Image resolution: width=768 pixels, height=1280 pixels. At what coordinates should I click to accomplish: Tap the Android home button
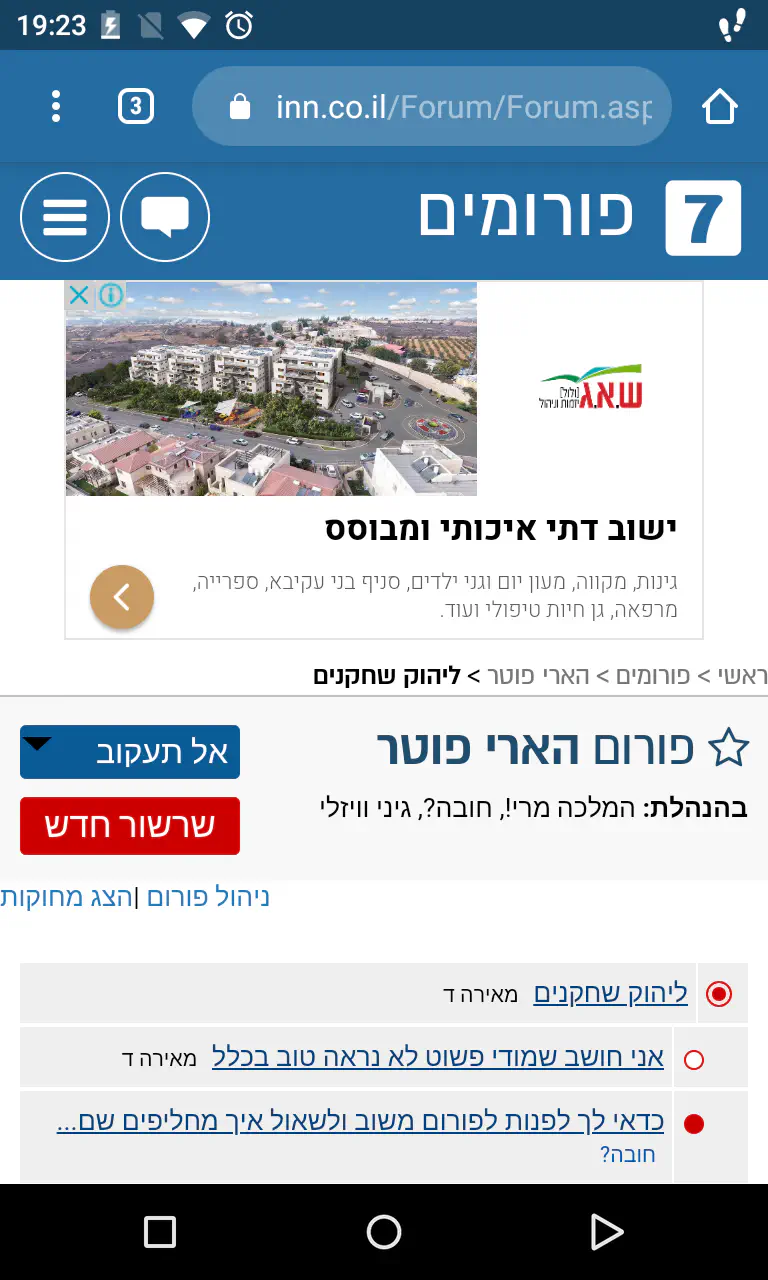point(384,1232)
